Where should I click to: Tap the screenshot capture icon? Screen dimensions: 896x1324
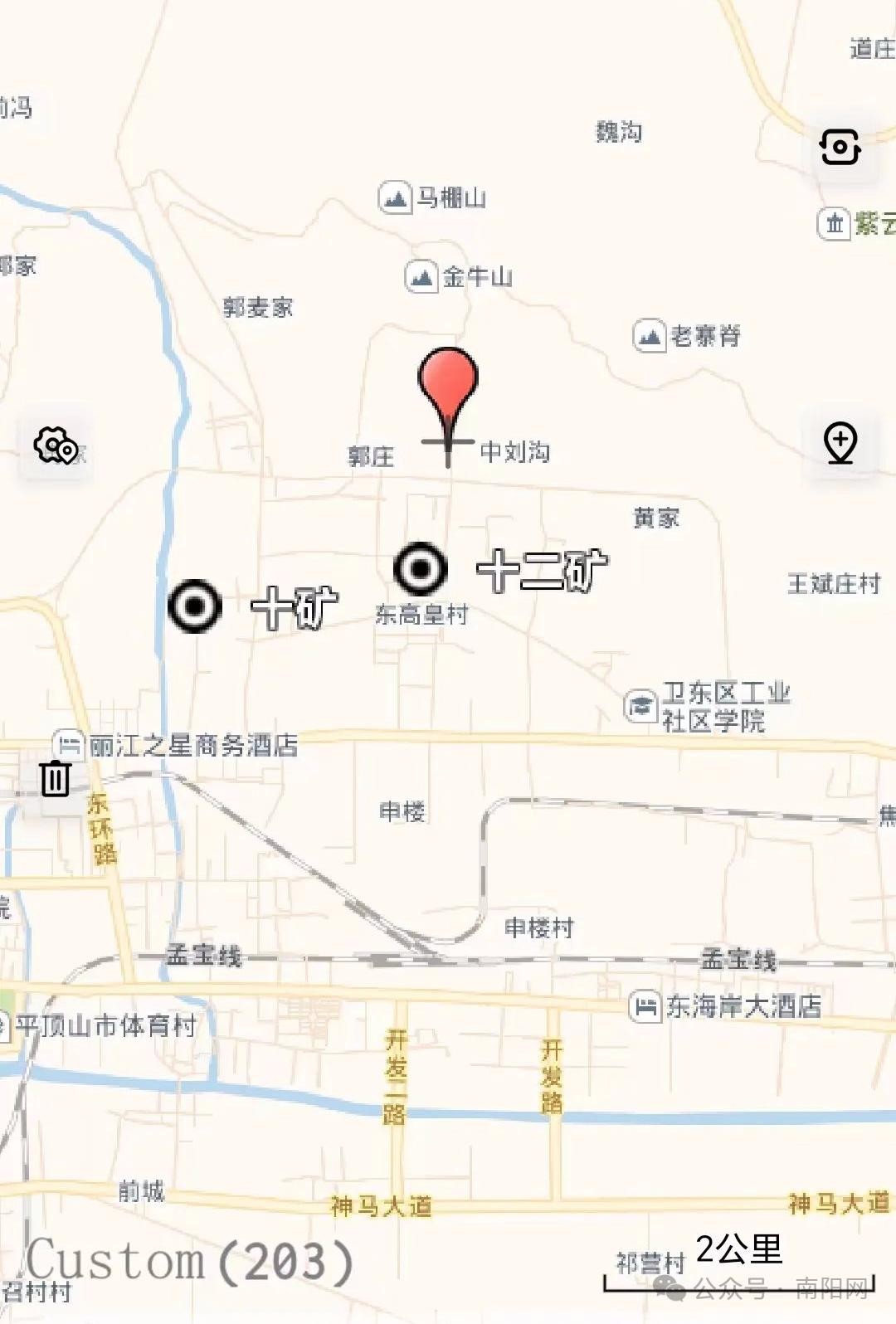[840, 148]
